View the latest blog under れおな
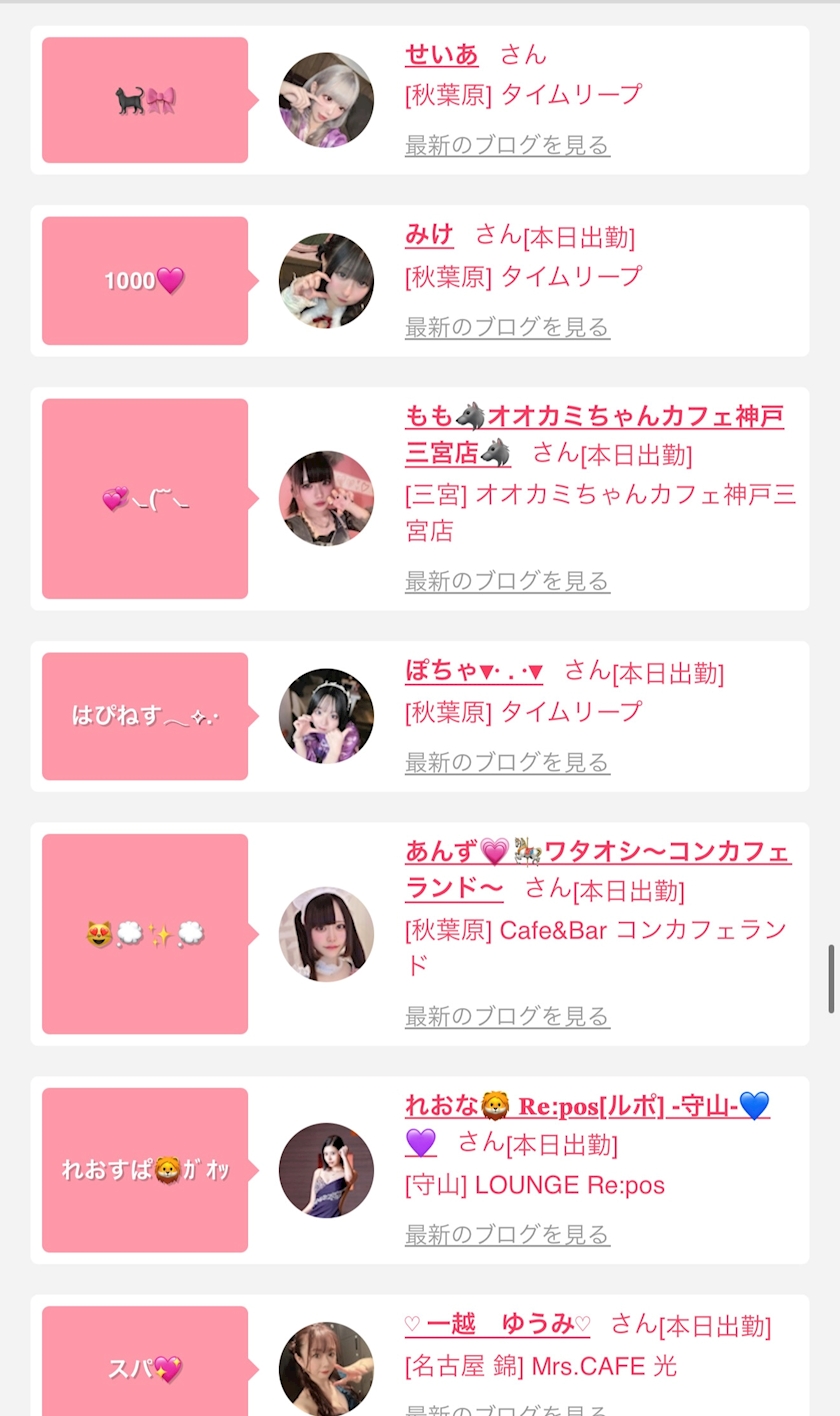 click(x=507, y=1235)
